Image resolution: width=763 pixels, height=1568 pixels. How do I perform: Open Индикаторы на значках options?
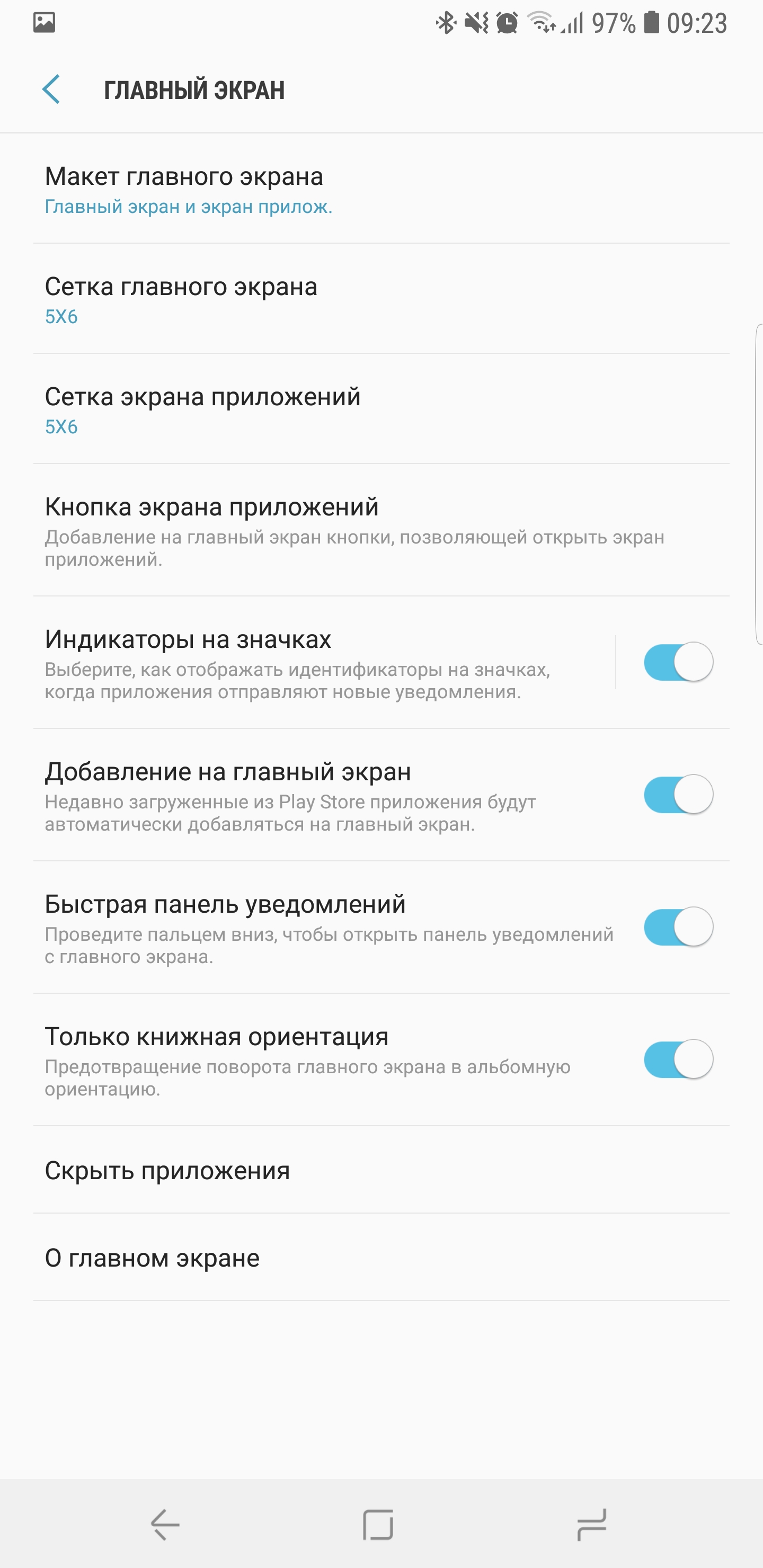coord(317,663)
